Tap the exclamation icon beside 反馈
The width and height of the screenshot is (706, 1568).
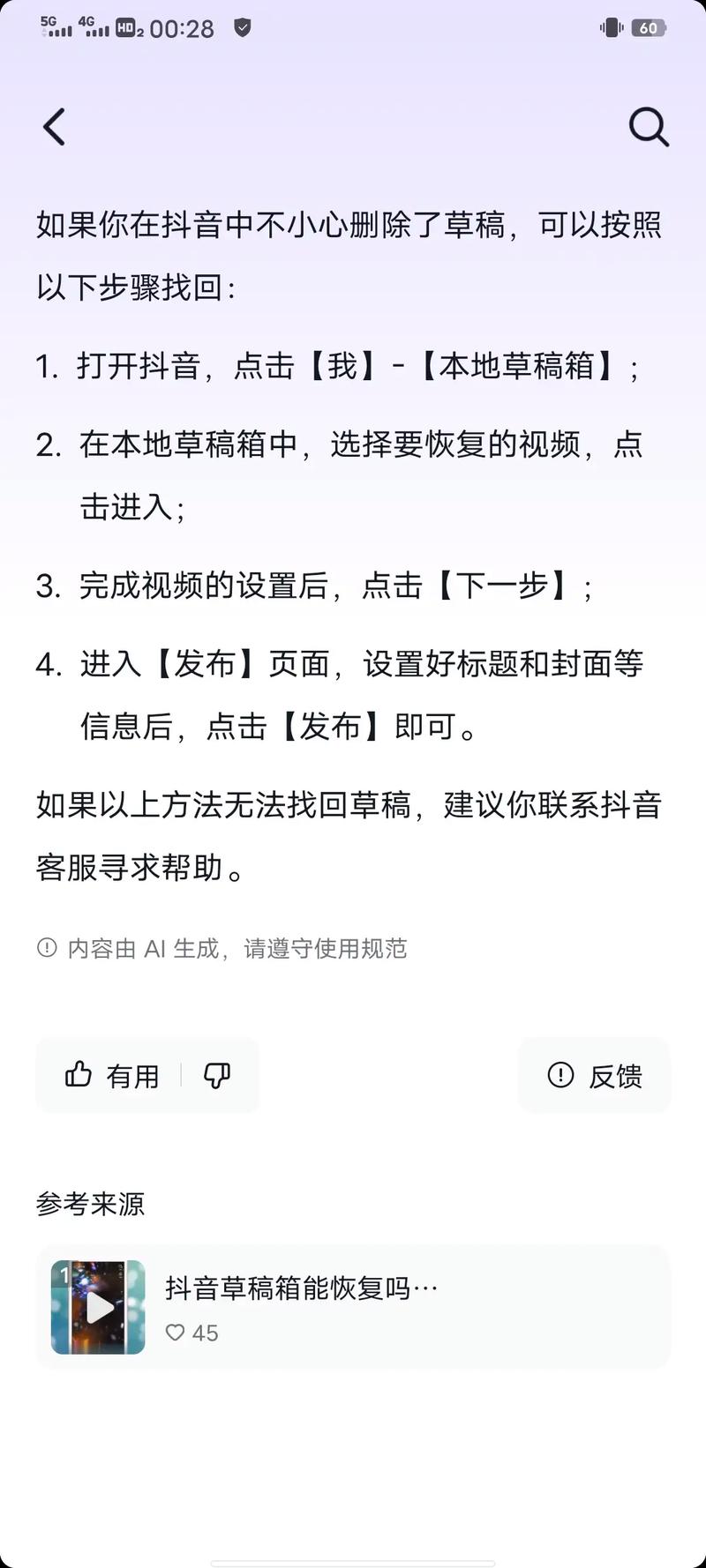click(559, 1075)
